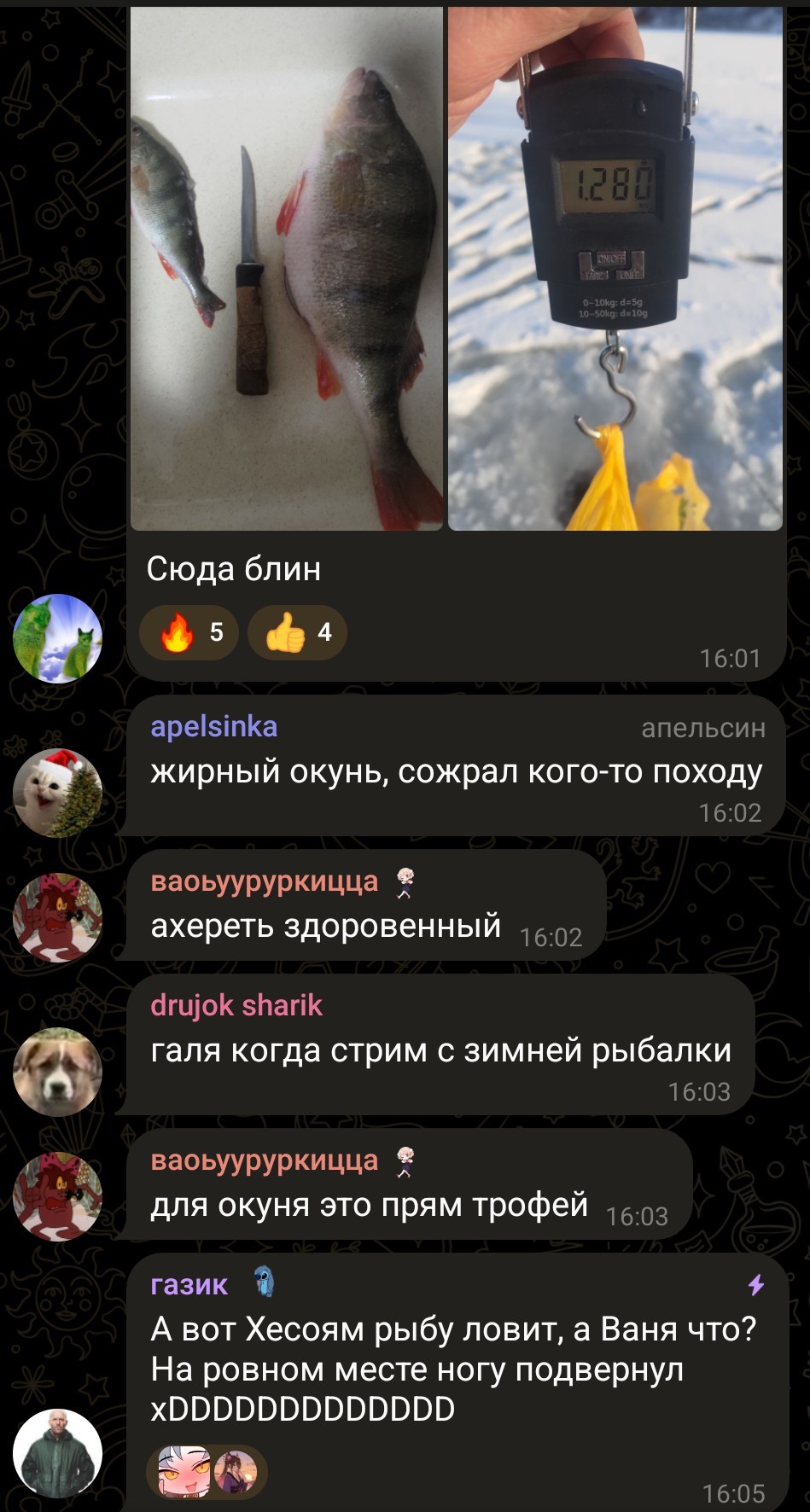Open the perch and knife photo
The width and height of the screenshot is (810, 1512).
point(286,269)
